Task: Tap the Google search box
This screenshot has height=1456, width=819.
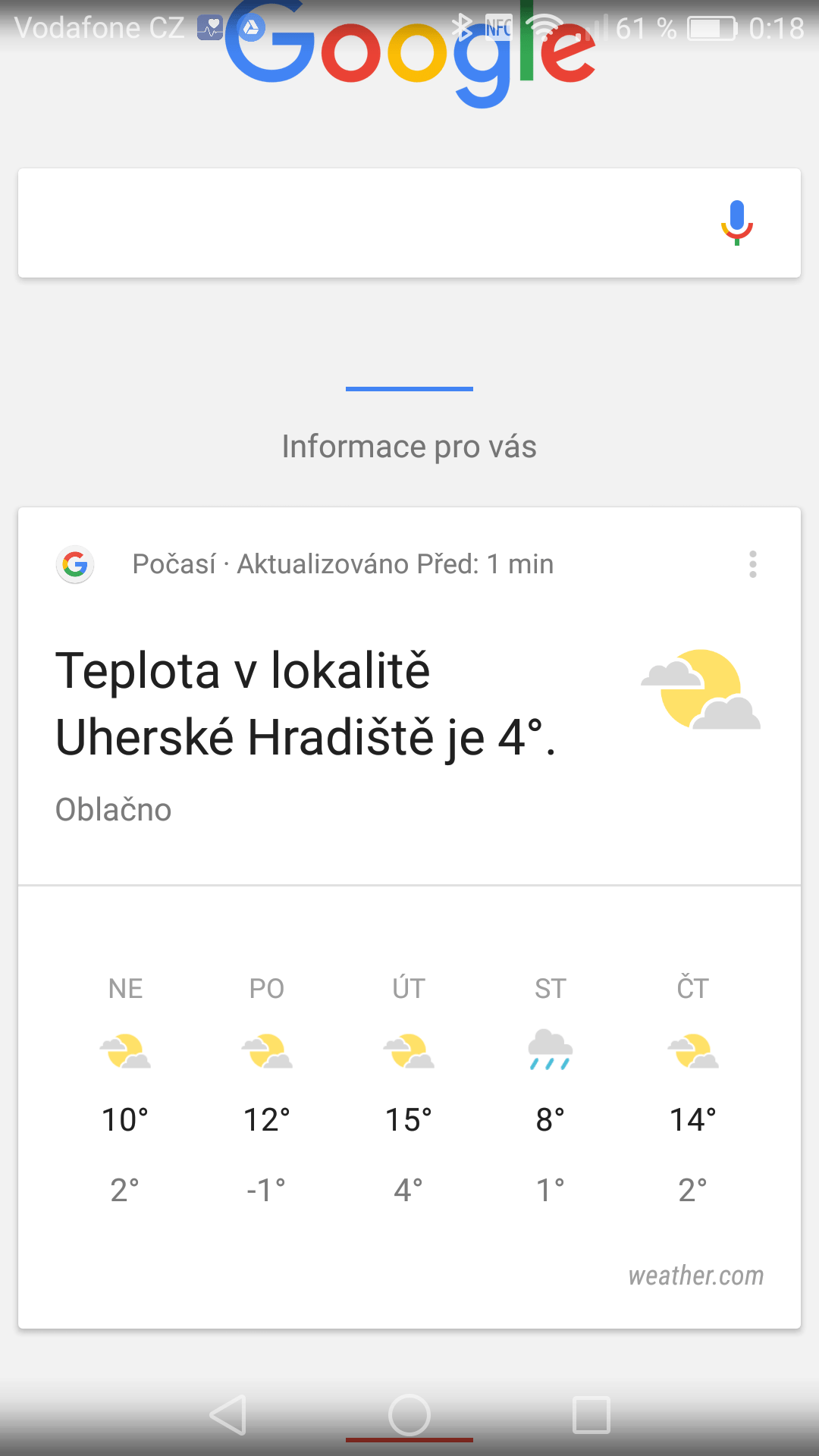Action: tap(409, 223)
